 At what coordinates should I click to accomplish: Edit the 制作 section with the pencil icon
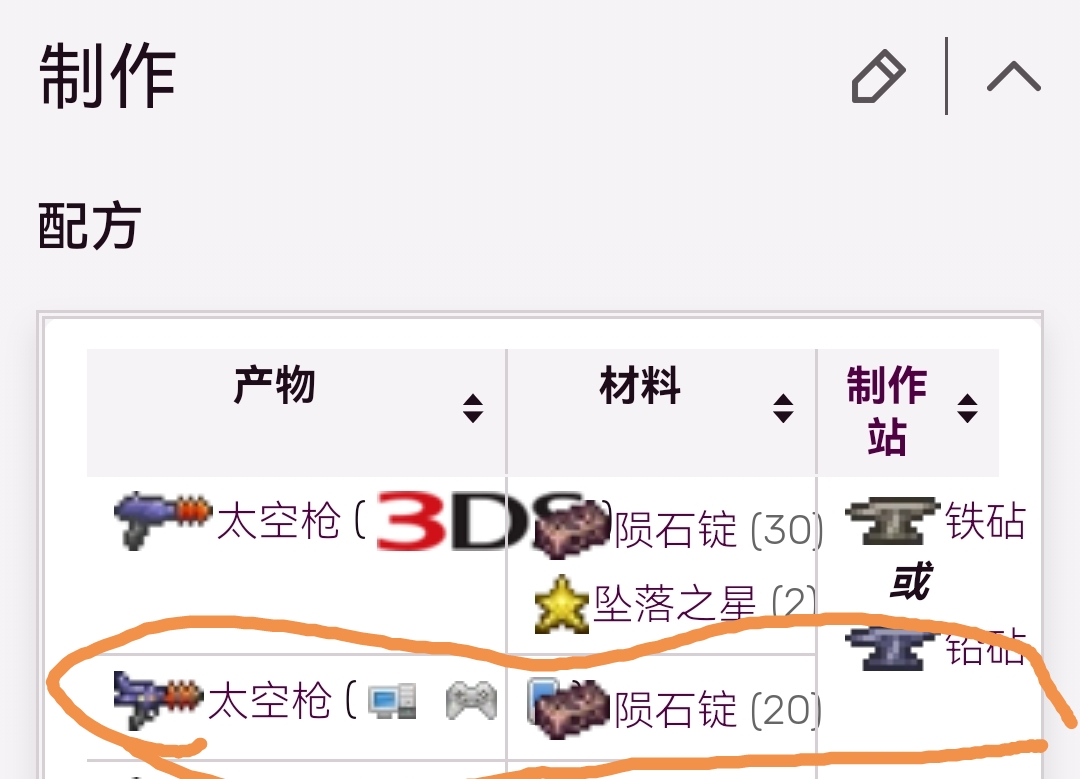coord(878,77)
